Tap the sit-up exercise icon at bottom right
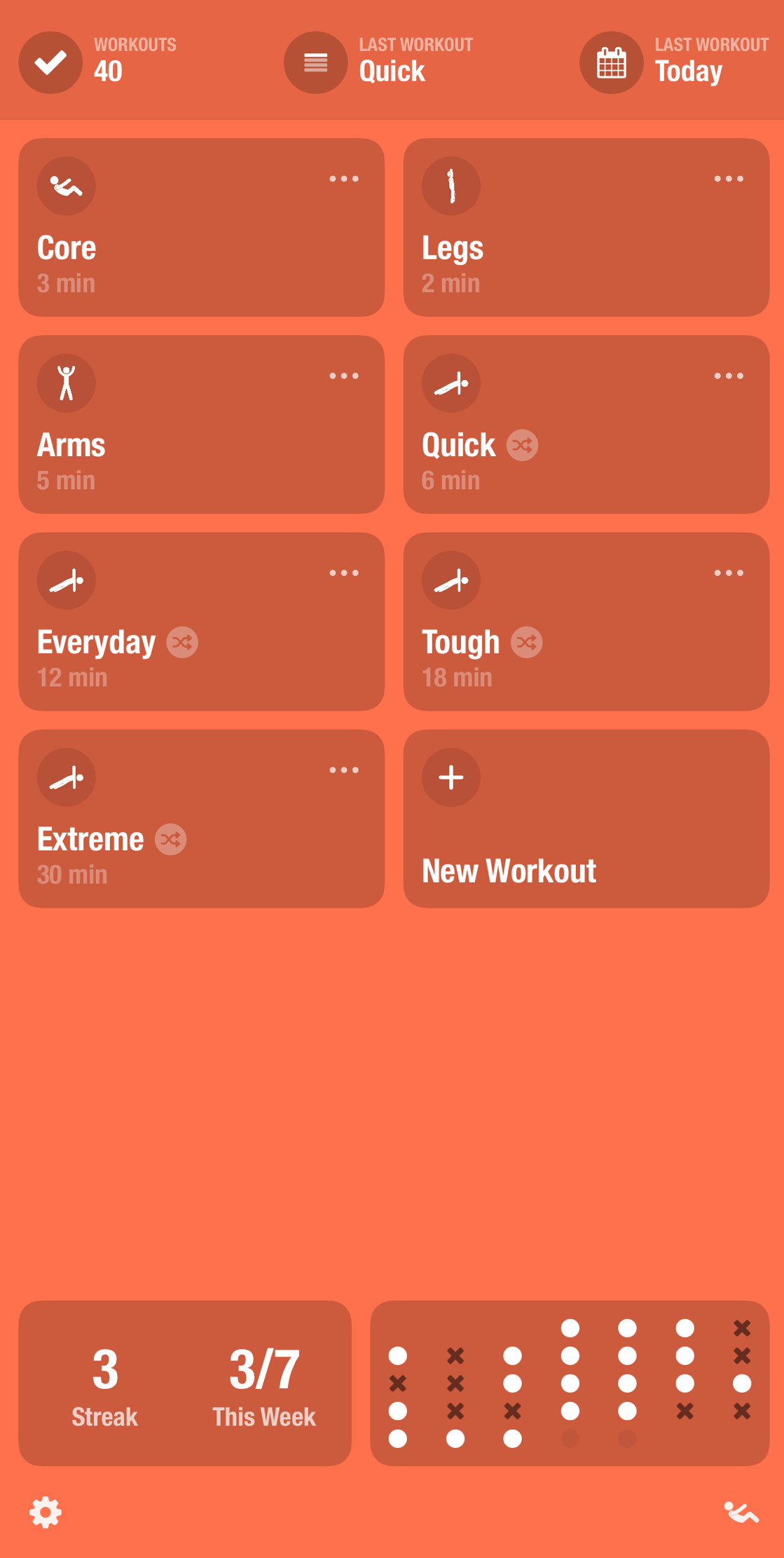Image resolution: width=784 pixels, height=1558 pixels. point(741,1512)
